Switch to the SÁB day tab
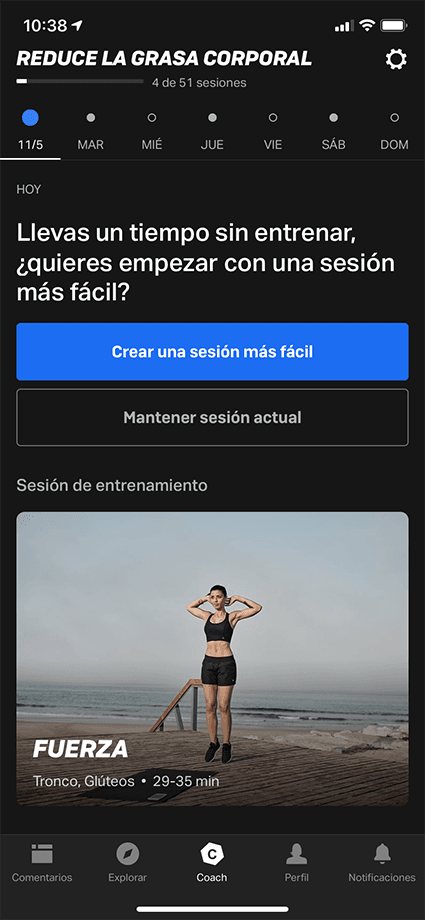 tap(333, 131)
